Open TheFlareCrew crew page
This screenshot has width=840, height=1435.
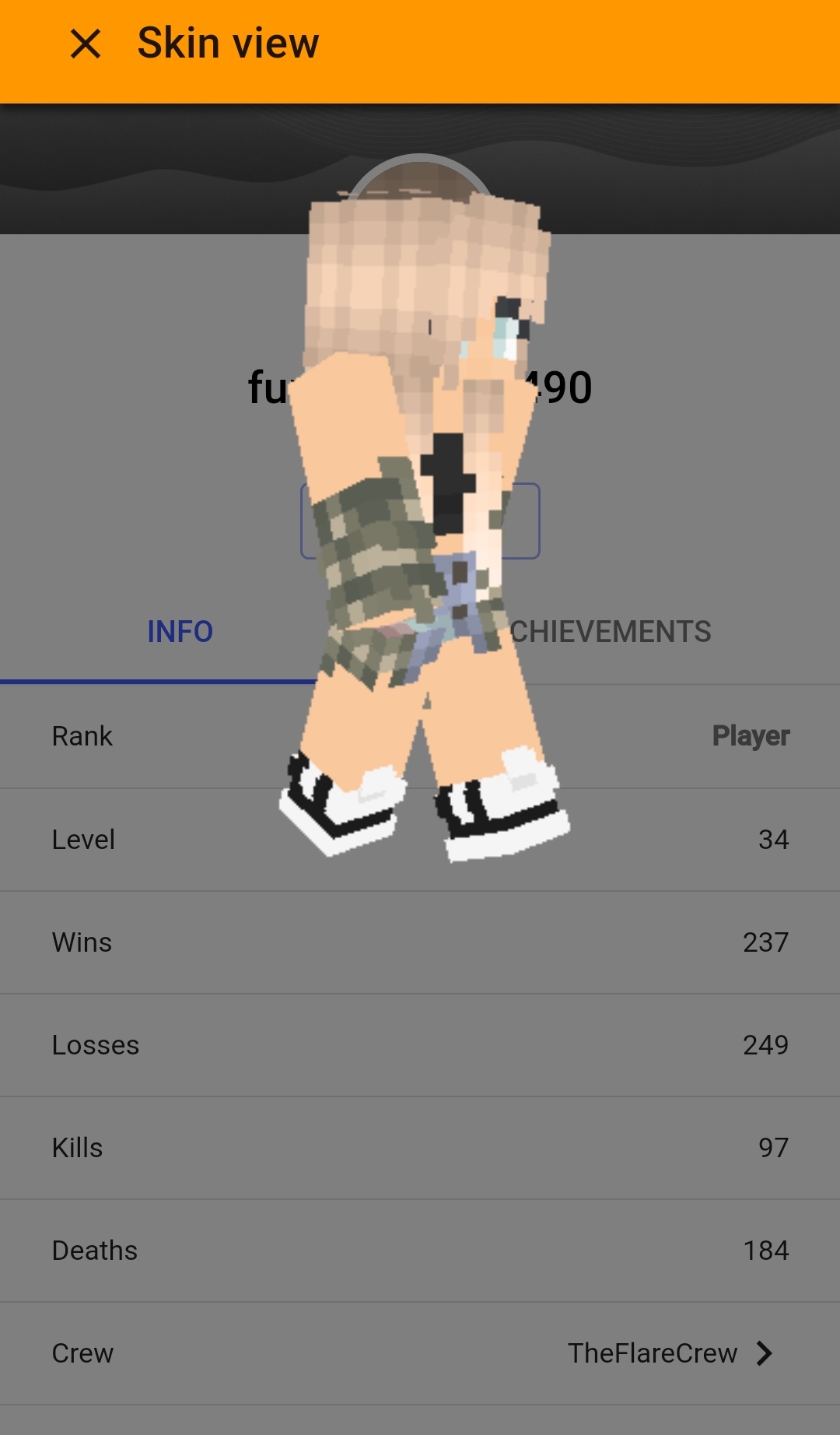[420, 1353]
